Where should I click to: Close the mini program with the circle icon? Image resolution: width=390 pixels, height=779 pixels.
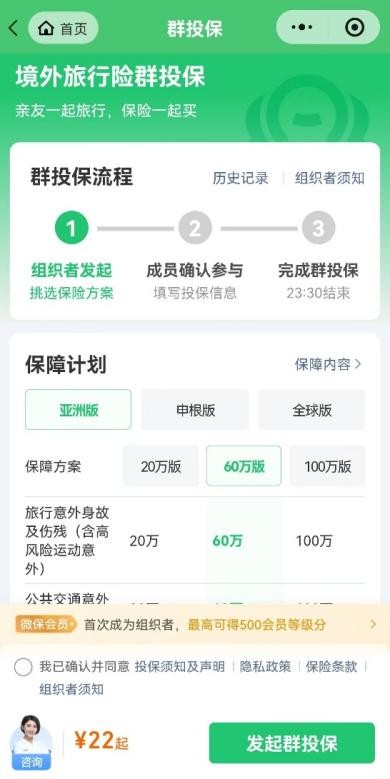click(x=355, y=28)
